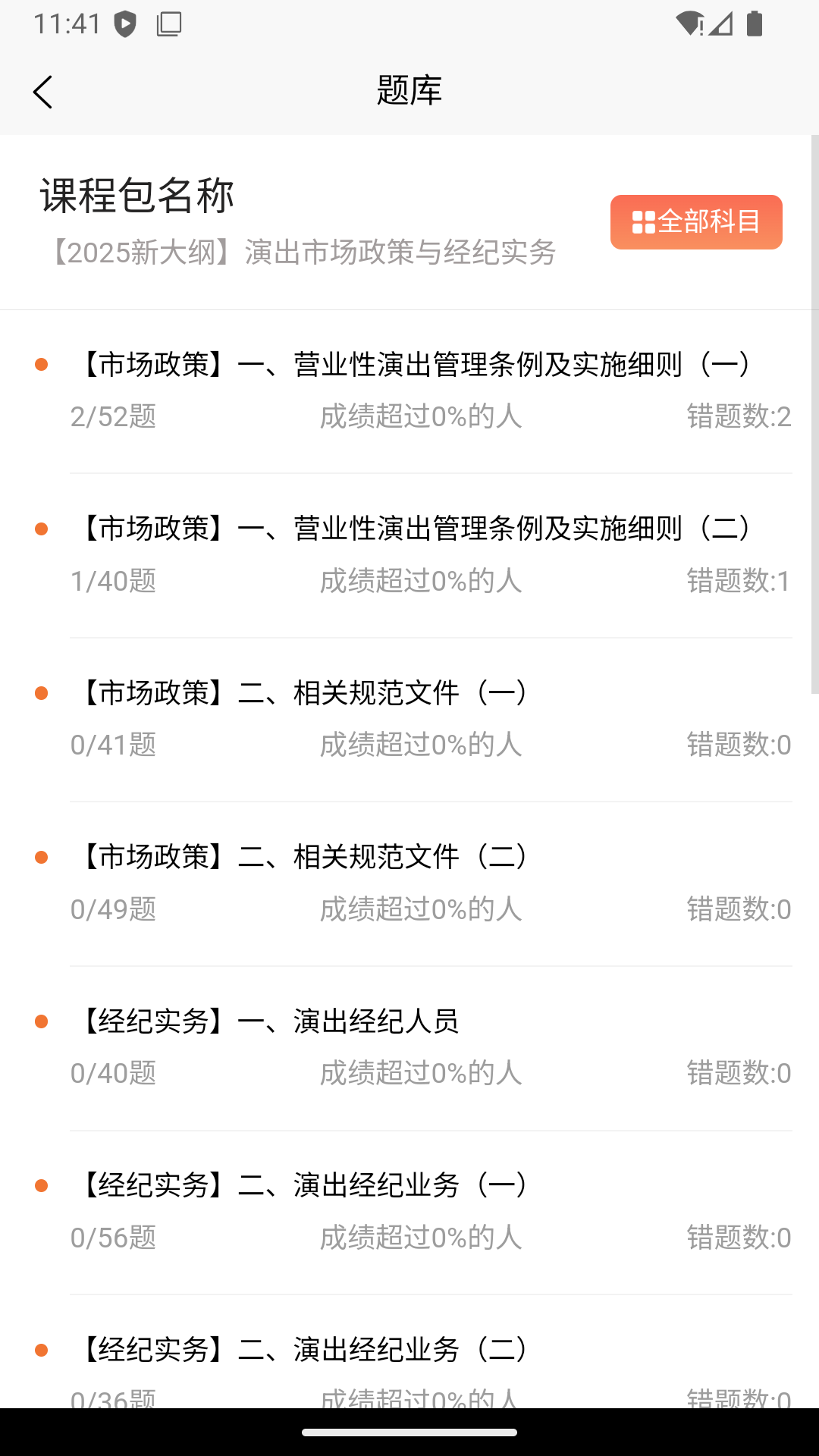Select 【市场政策】营业性演出管理条例及实施细则（二）chapter
Viewport: 819px width, 1456px height.
[x=414, y=529]
